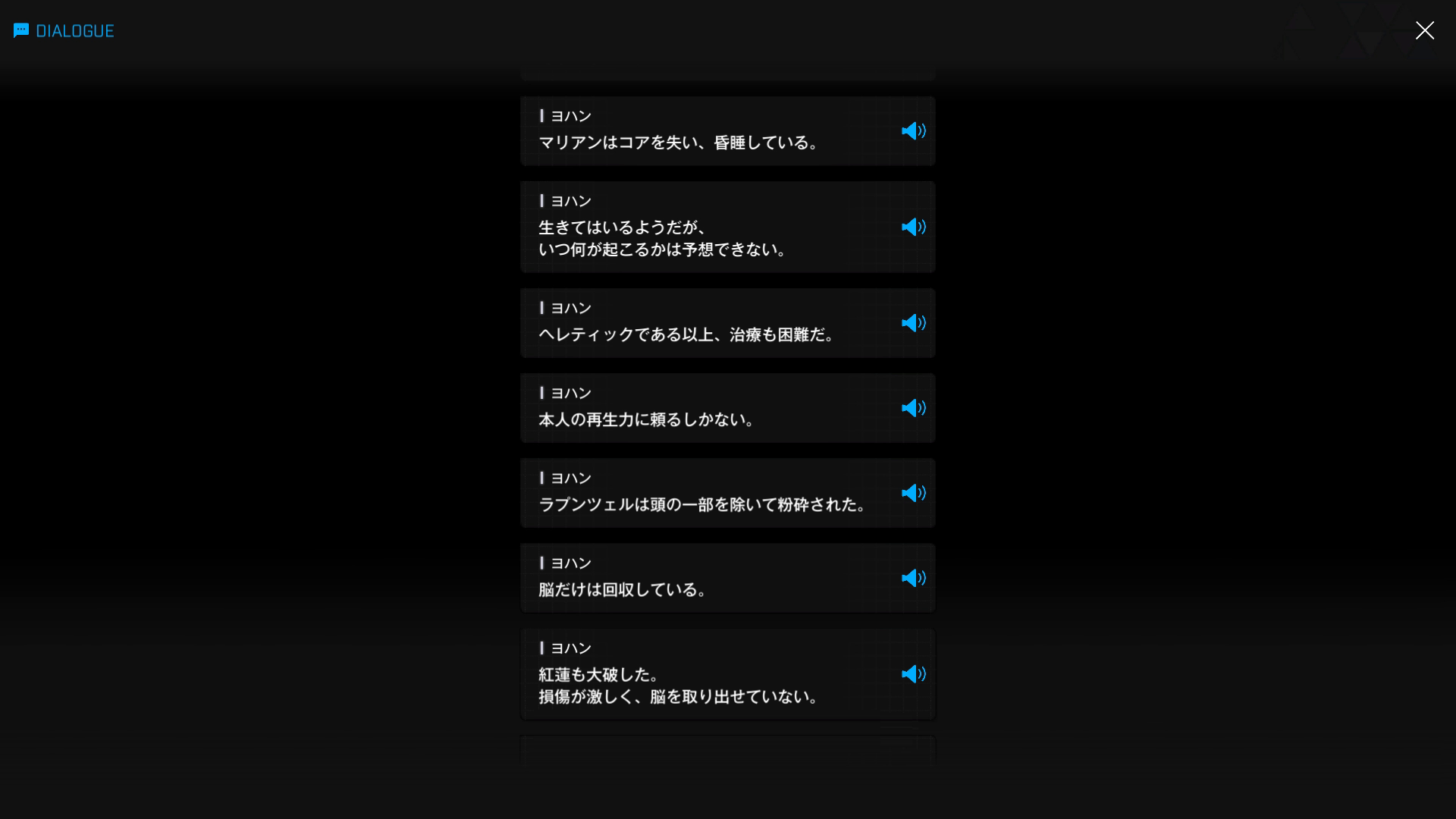
Task: Play voice for マリアンはコアを失い line
Action: pos(913,131)
